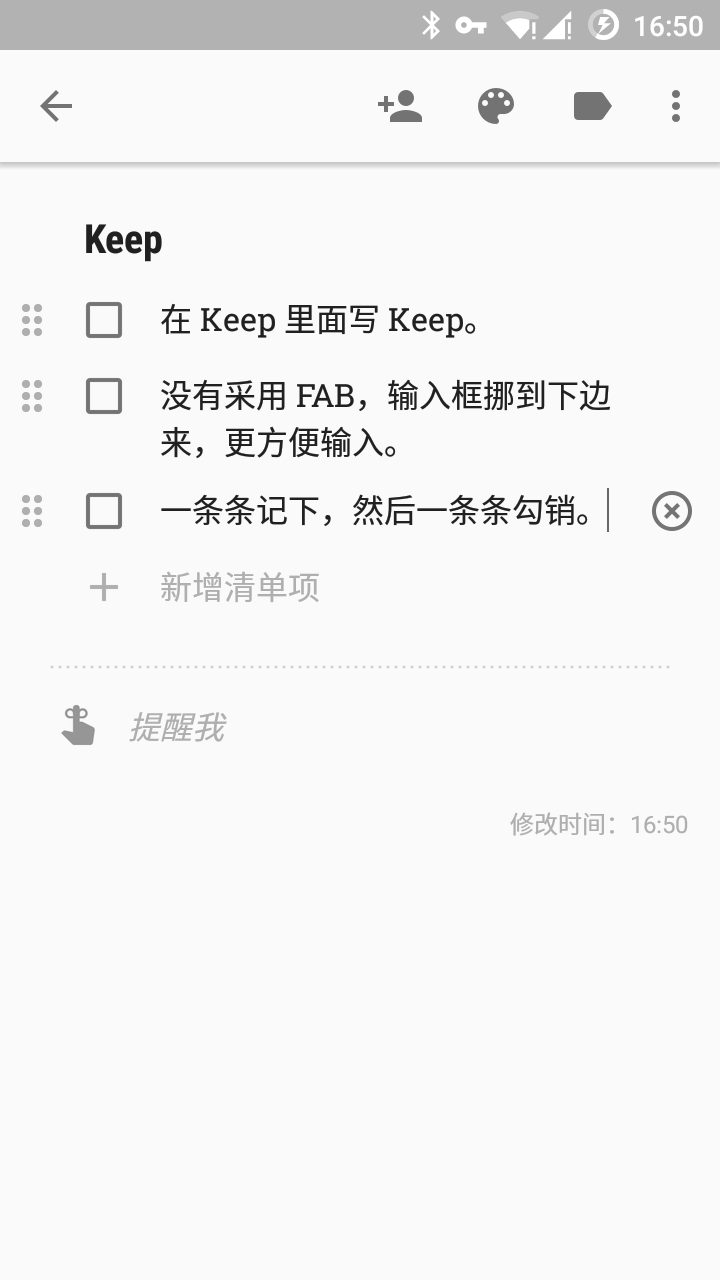This screenshot has height=1280, width=720.
Task: Delete the item 一条条记下，然后一条条勾销。
Action: (x=671, y=512)
